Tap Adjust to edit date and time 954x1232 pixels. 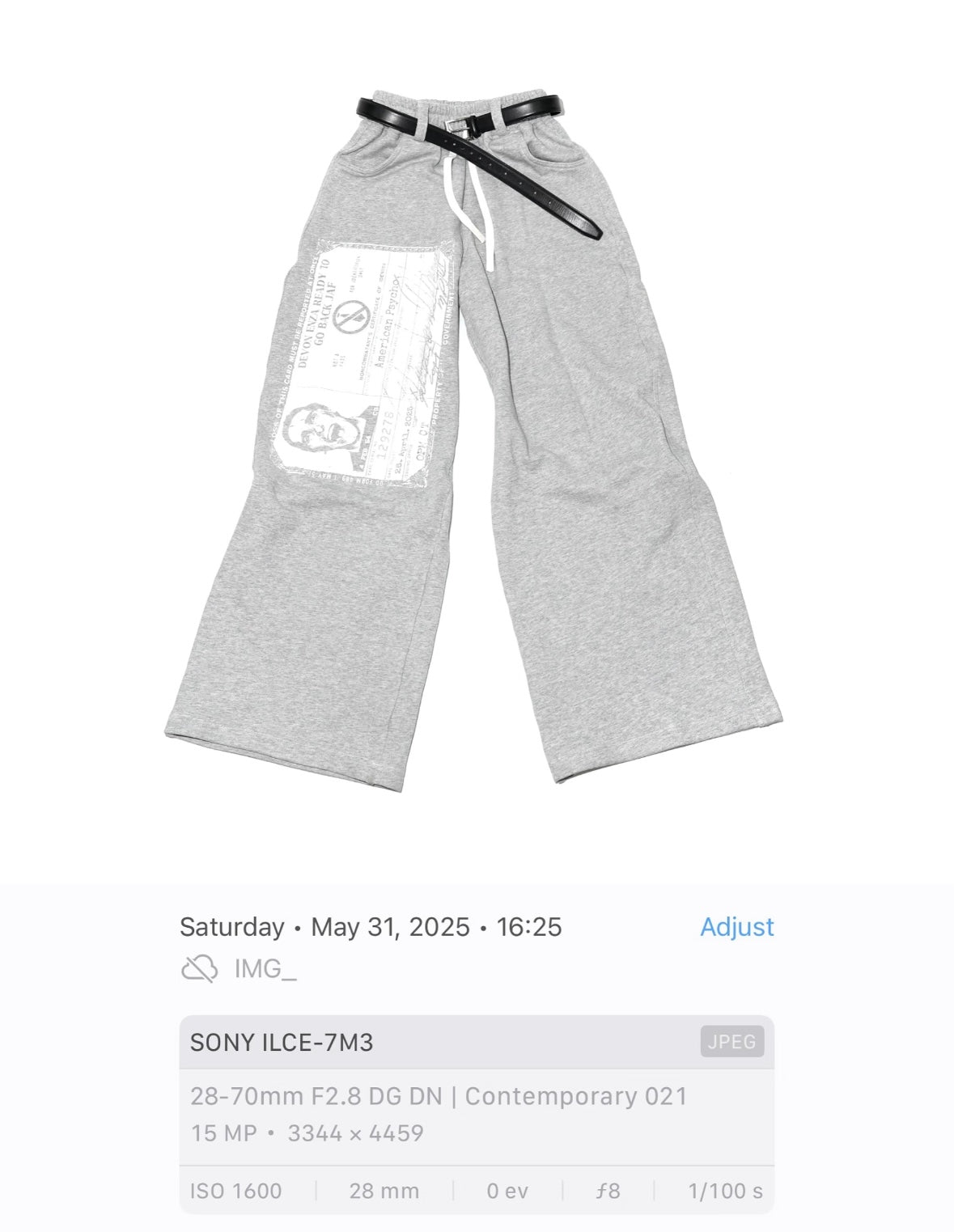coord(736,927)
